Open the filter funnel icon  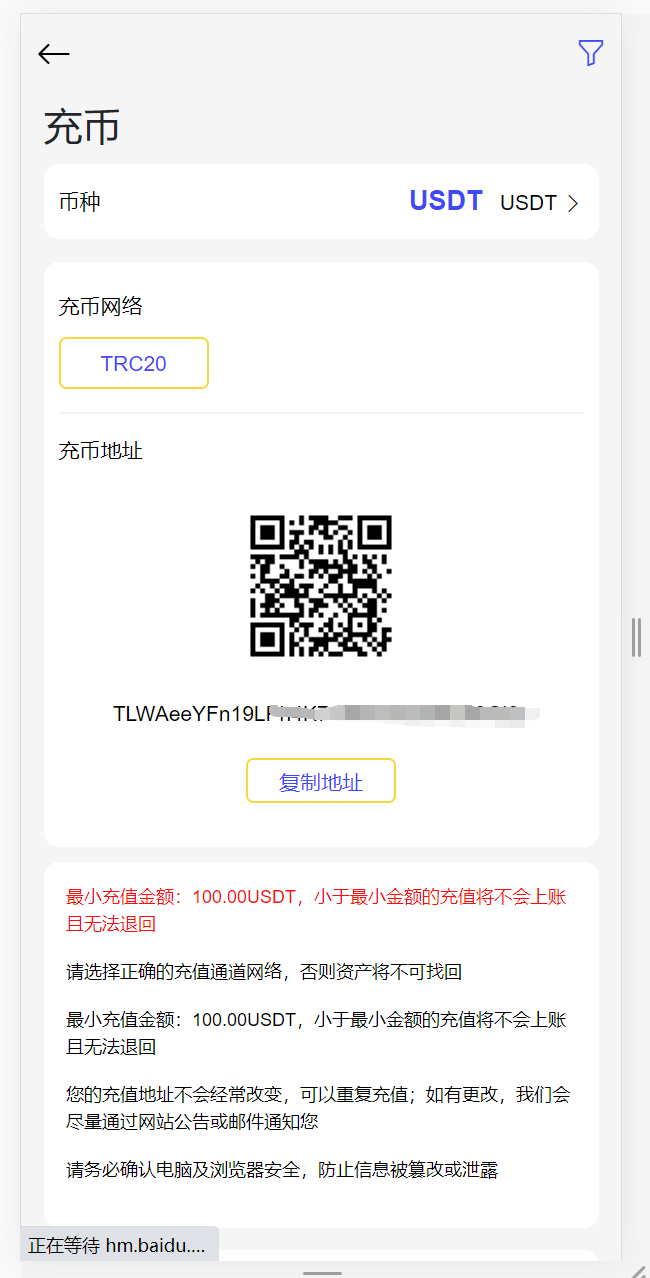coord(591,53)
